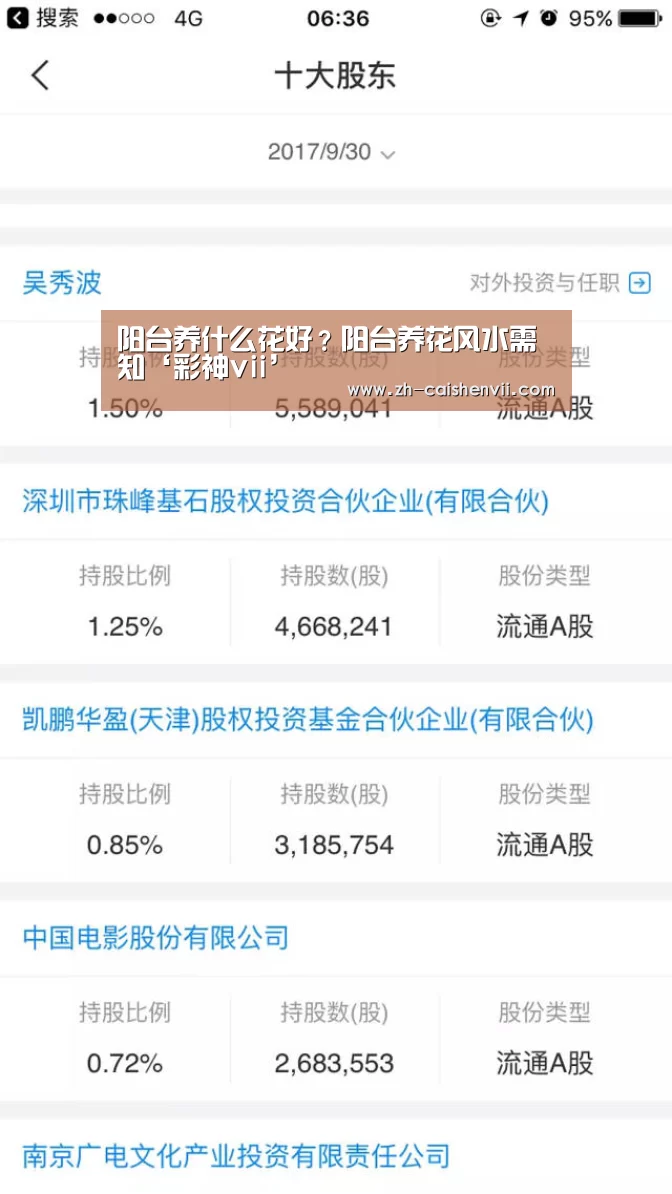The image size is (672, 1194).
Task: Go back with the top-left arrow
Action: tap(40, 75)
